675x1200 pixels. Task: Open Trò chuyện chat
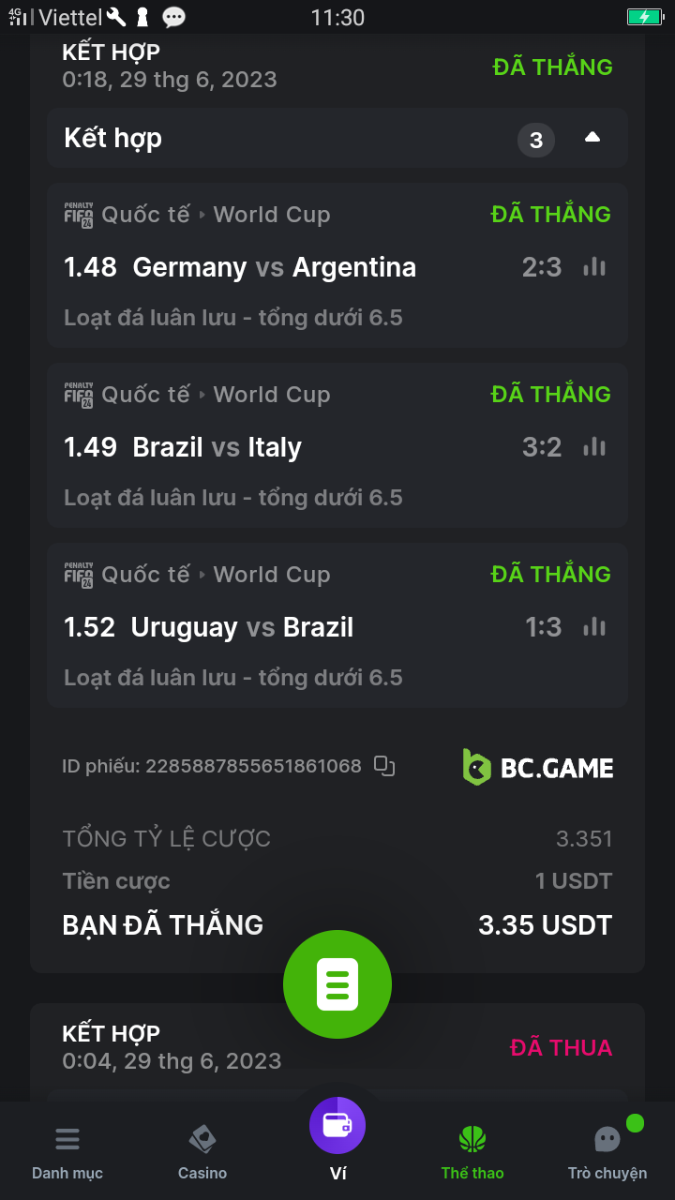tap(607, 1152)
